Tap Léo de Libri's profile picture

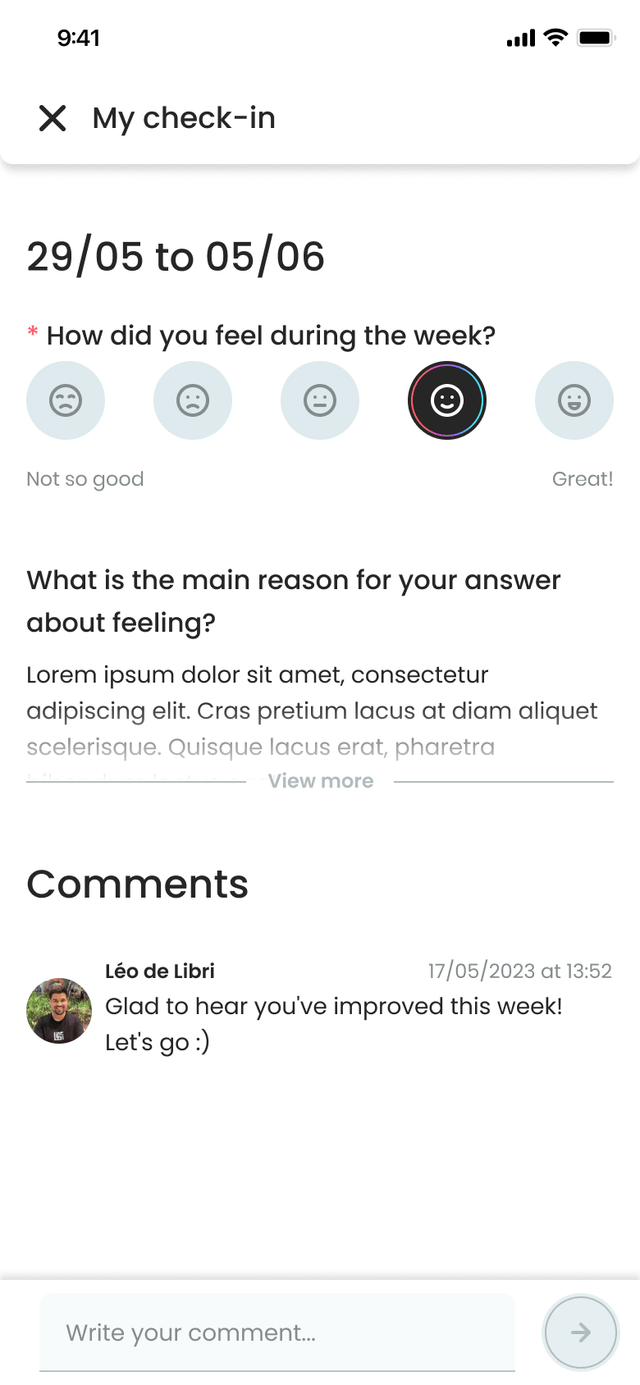click(59, 1011)
